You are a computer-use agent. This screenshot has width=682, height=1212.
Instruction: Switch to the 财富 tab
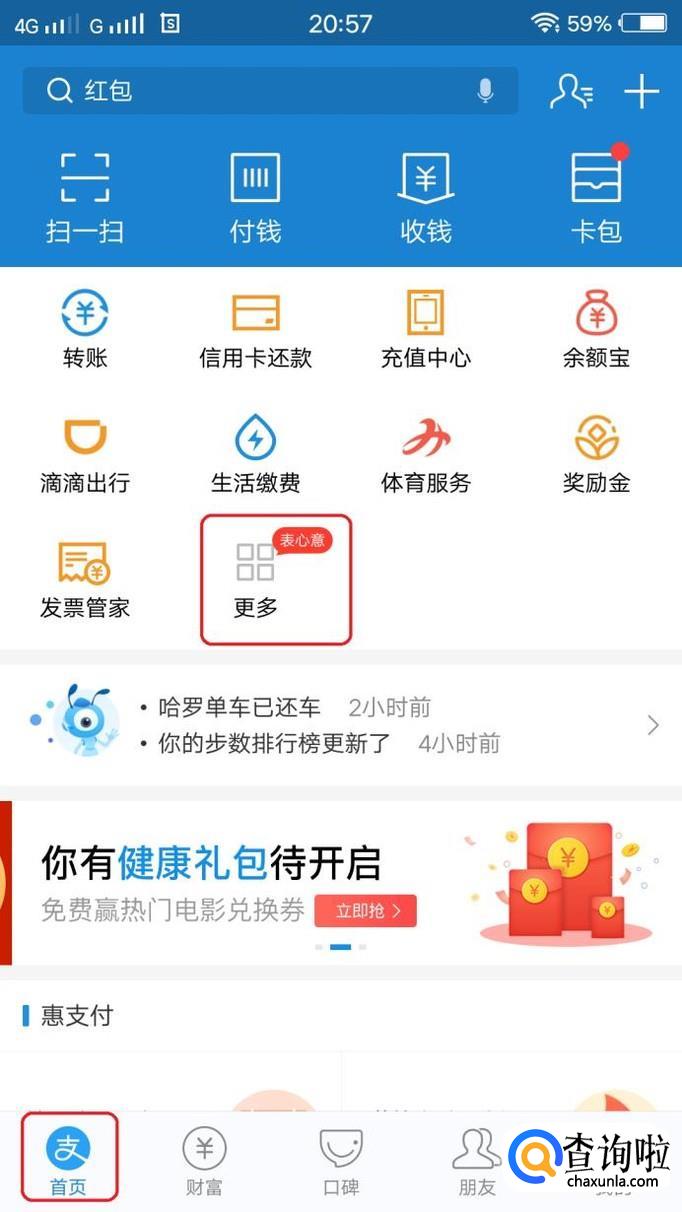pyautogui.click(x=204, y=1160)
